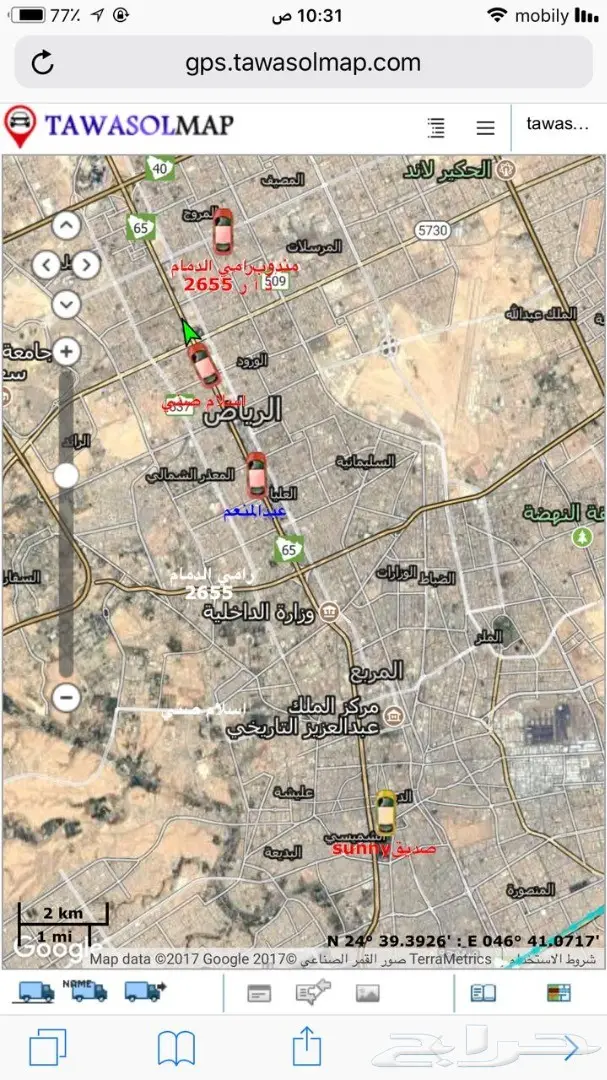Tap the first truck icon in toolbar
The width and height of the screenshot is (607, 1080).
[36, 992]
